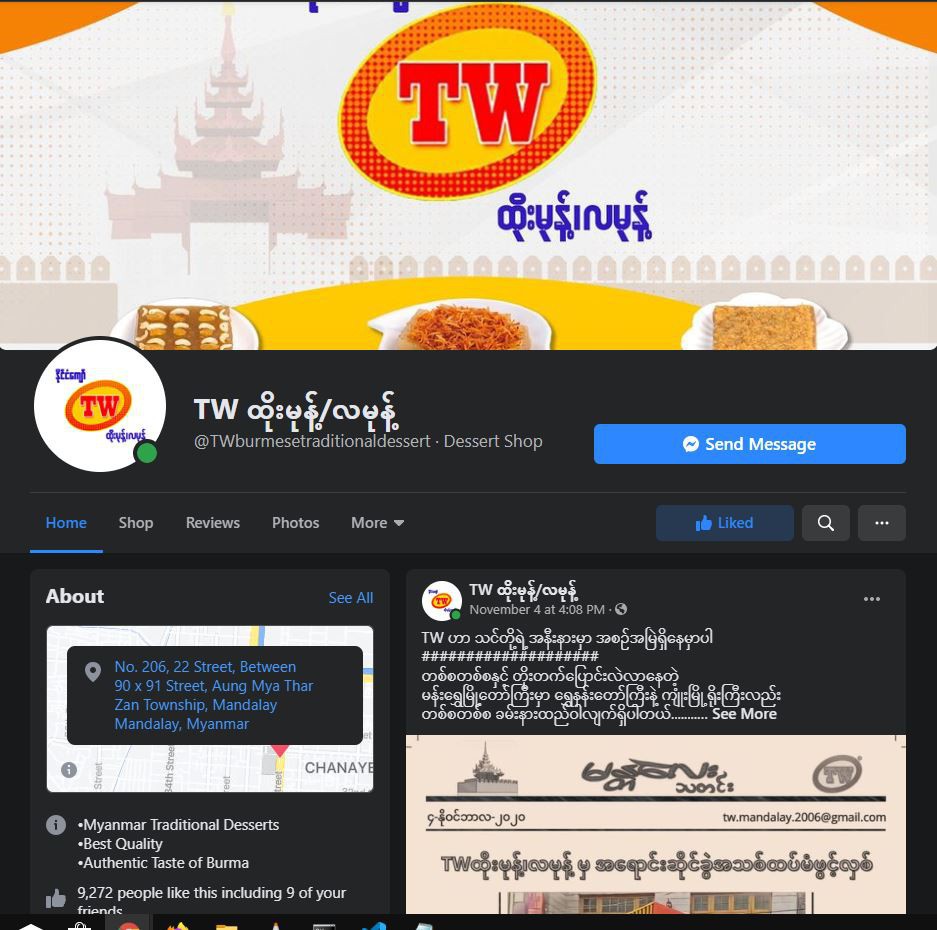View the Photos tab
937x930 pixels.
click(295, 523)
